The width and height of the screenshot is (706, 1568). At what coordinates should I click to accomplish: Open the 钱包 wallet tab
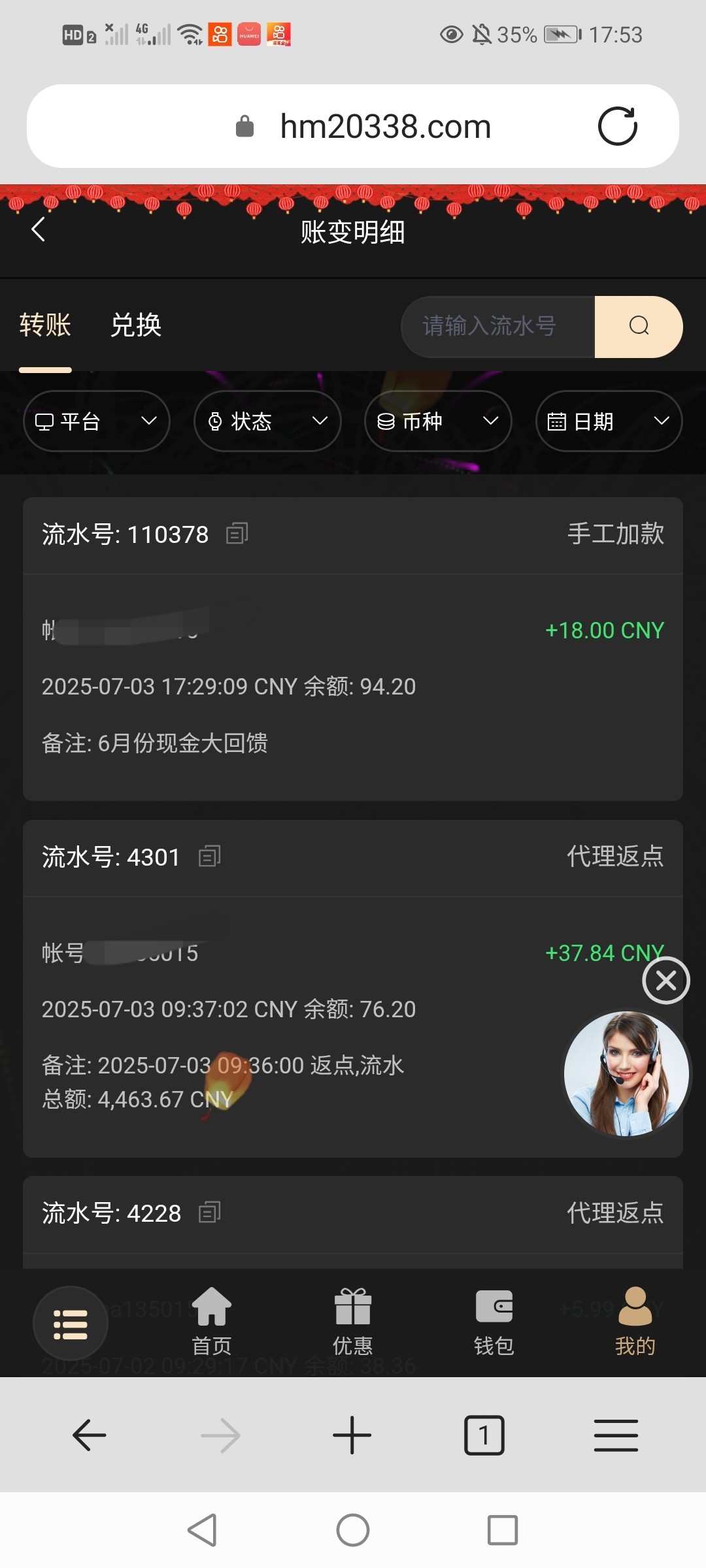click(494, 1321)
